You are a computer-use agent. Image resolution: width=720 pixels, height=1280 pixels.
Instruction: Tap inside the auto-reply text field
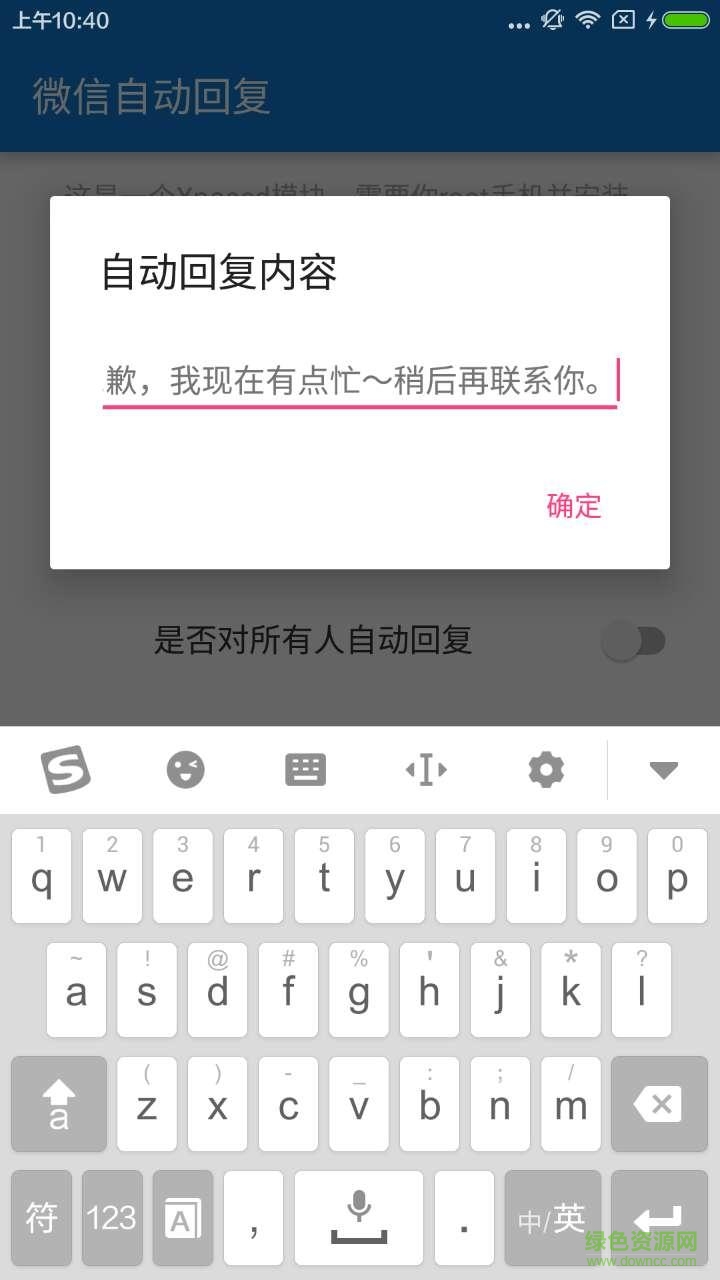360,380
